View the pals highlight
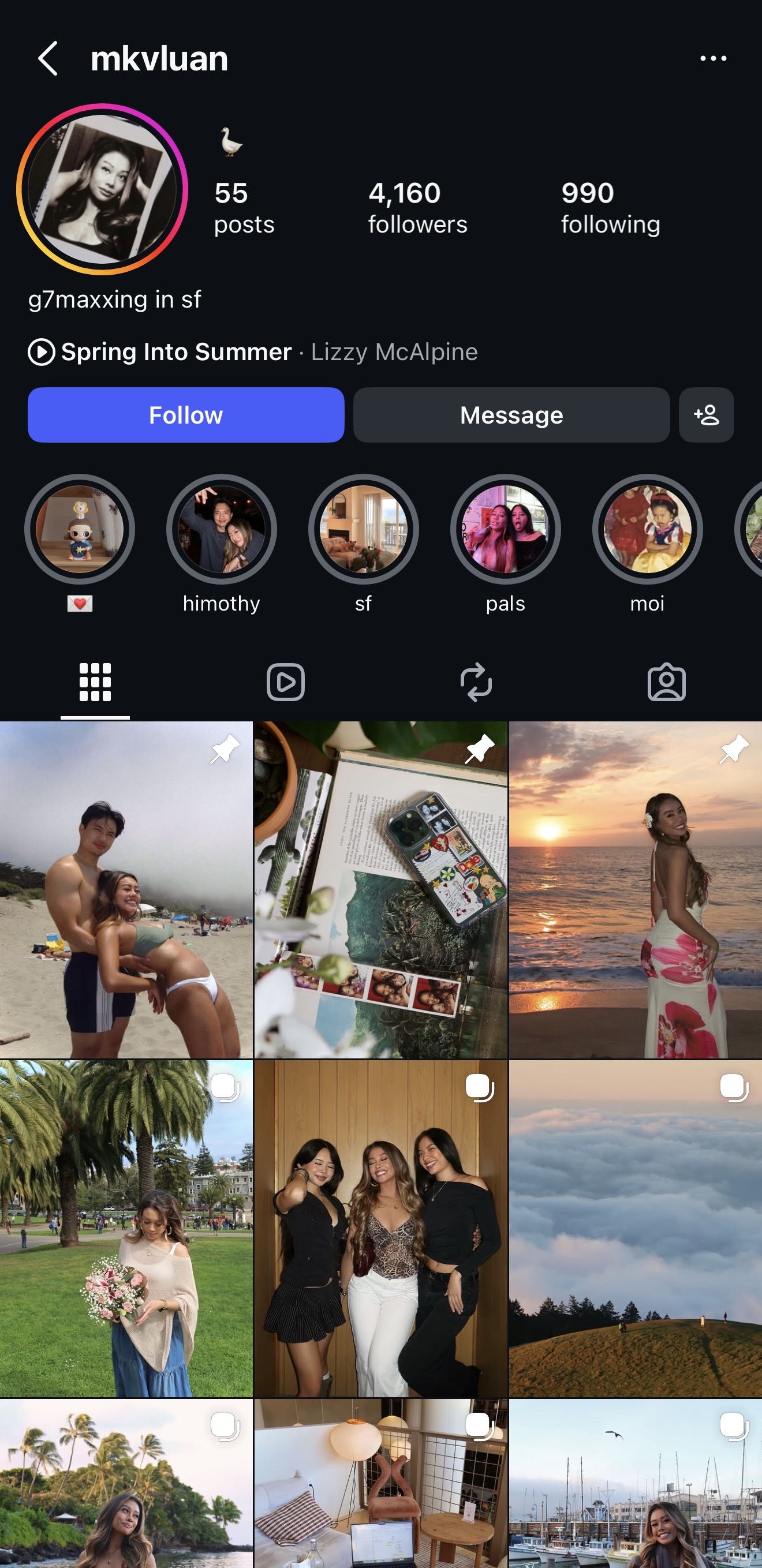This screenshot has width=762, height=1568. click(x=505, y=529)
